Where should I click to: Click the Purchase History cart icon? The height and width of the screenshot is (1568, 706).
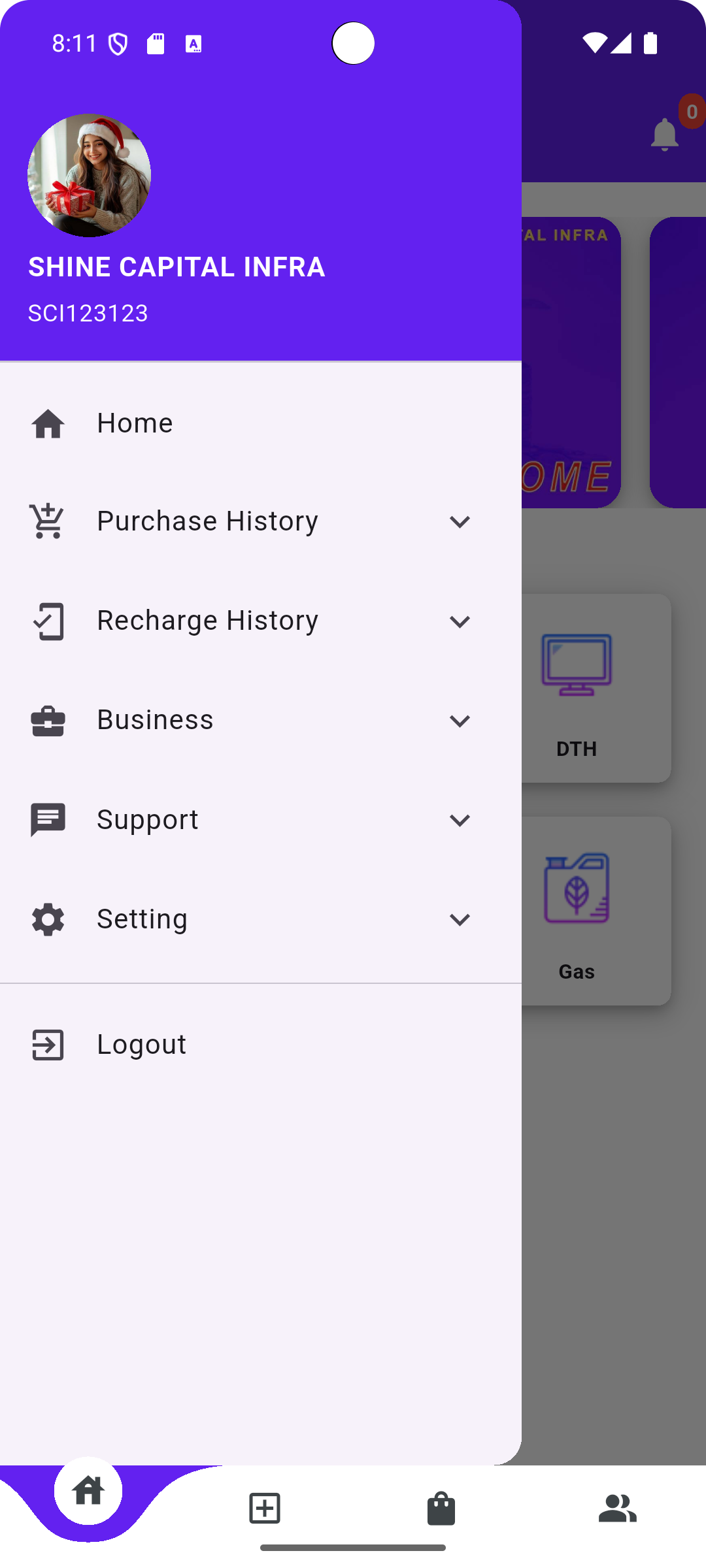point(48,521)
